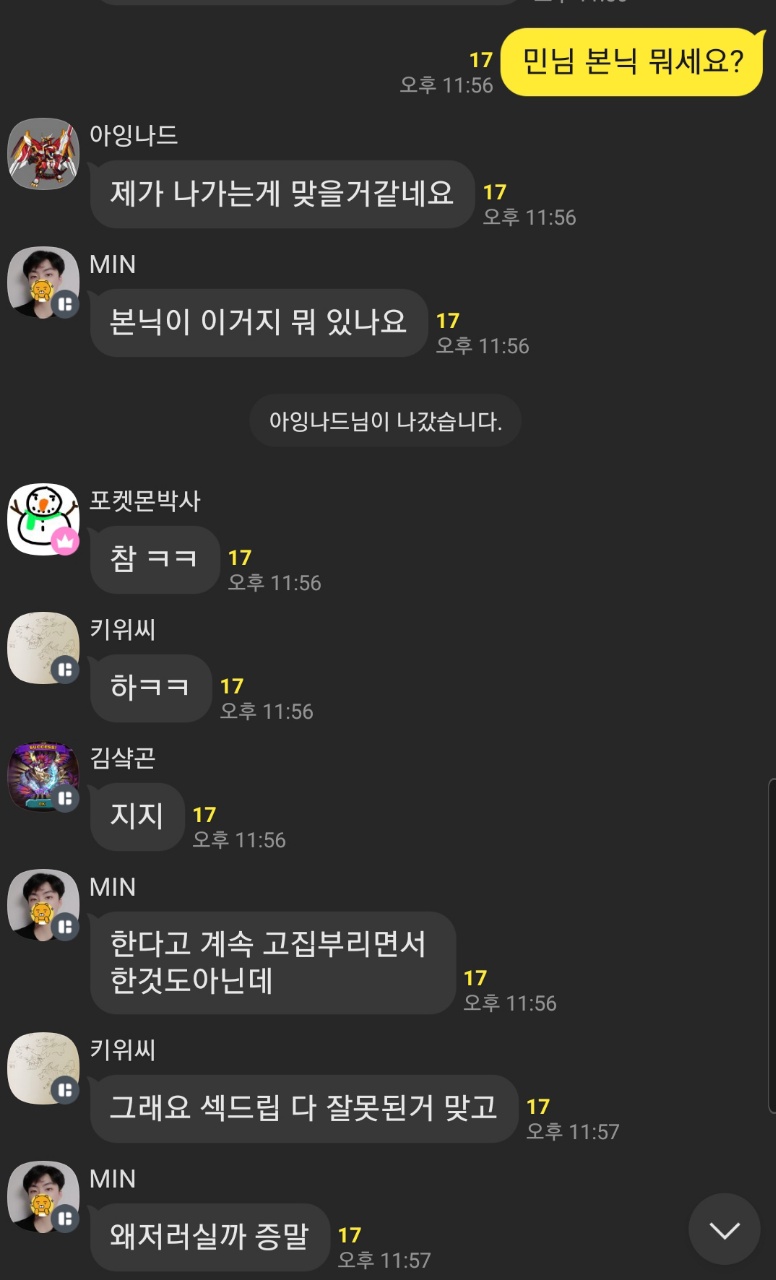Tap MIN's avatar beside "본닉이 이거지 뭐 있나요"
This screenshot has height=1280, width=776.
pos(43,283)
